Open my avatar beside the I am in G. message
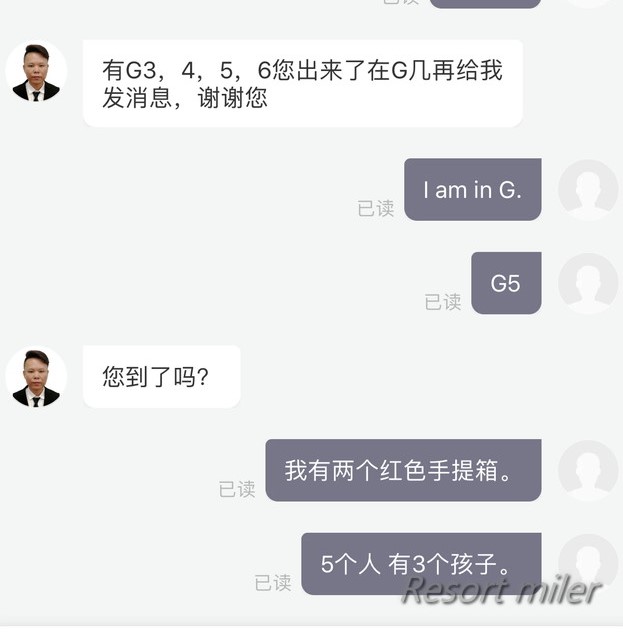Screen dimensions: 623x643 588,190
